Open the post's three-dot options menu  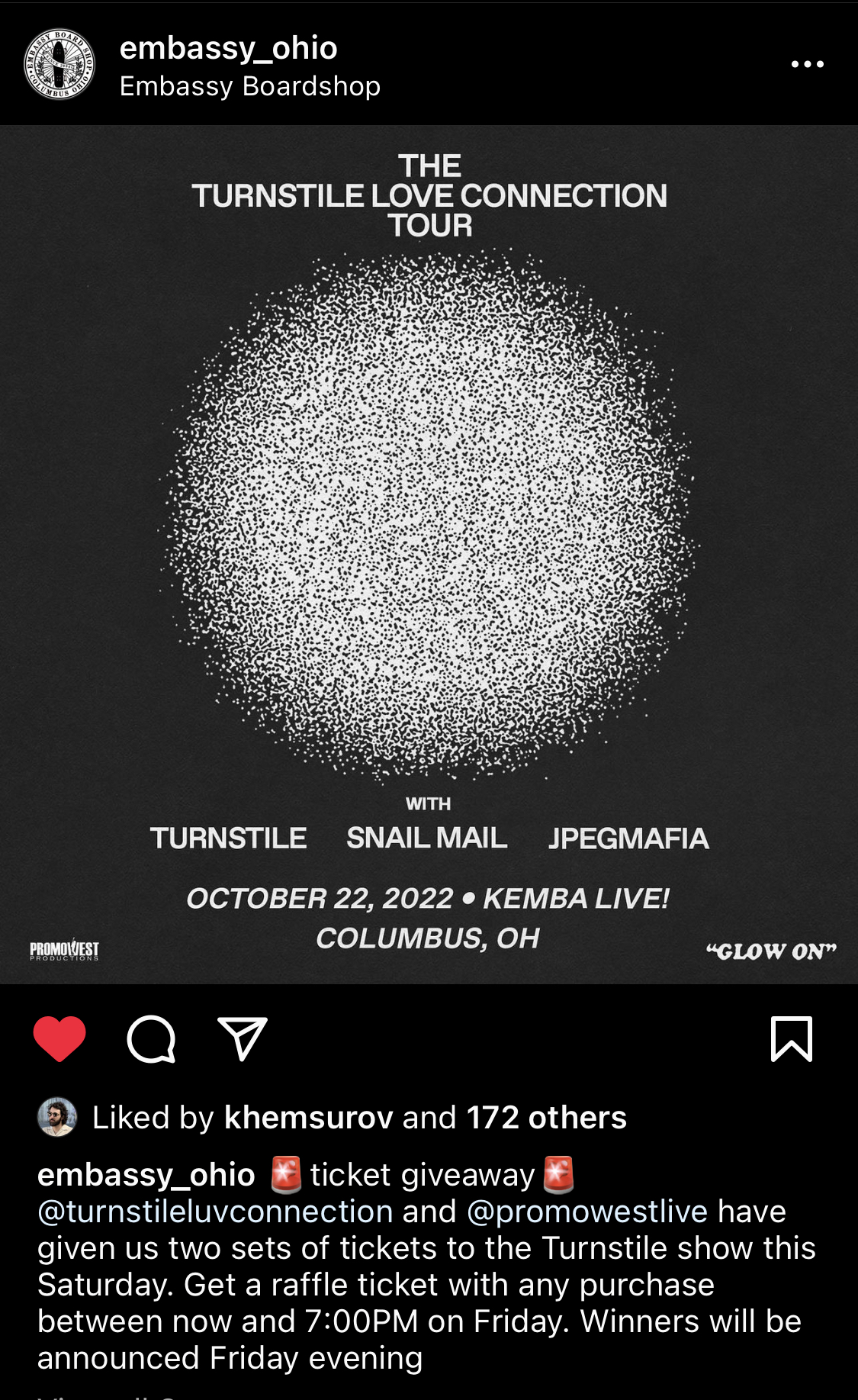(807, 65)
